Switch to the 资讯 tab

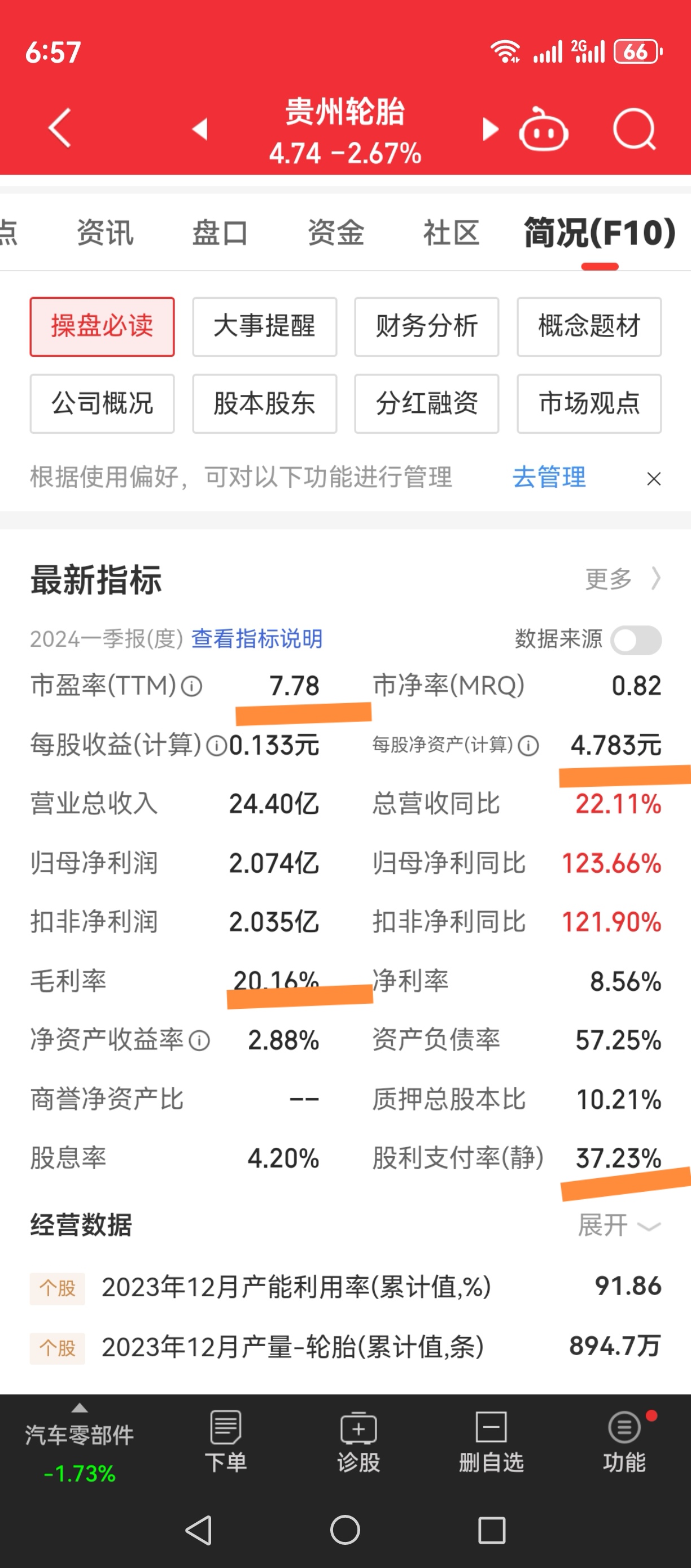point(105,233)
